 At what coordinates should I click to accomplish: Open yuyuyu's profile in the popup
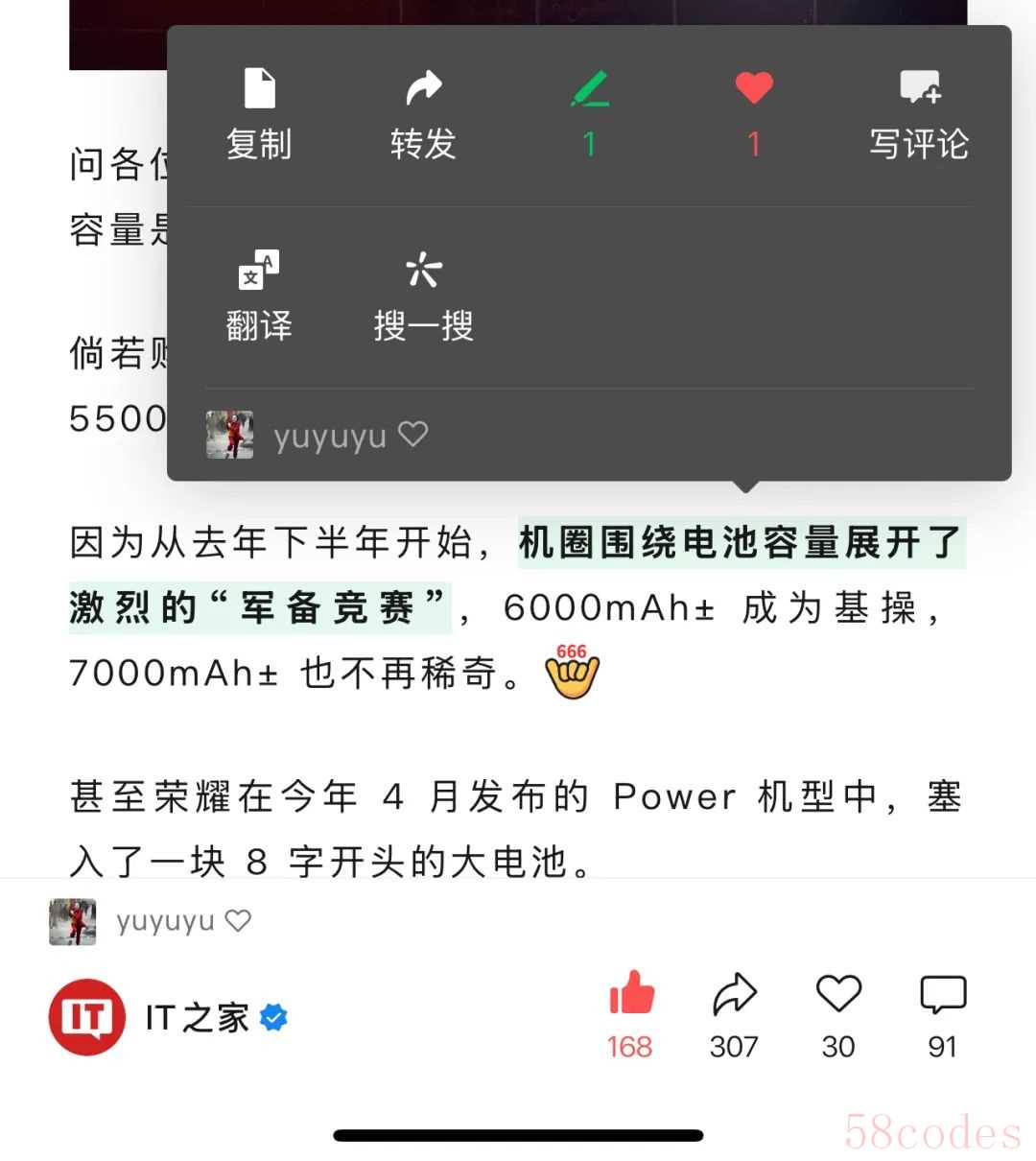(x=317, y=436)
